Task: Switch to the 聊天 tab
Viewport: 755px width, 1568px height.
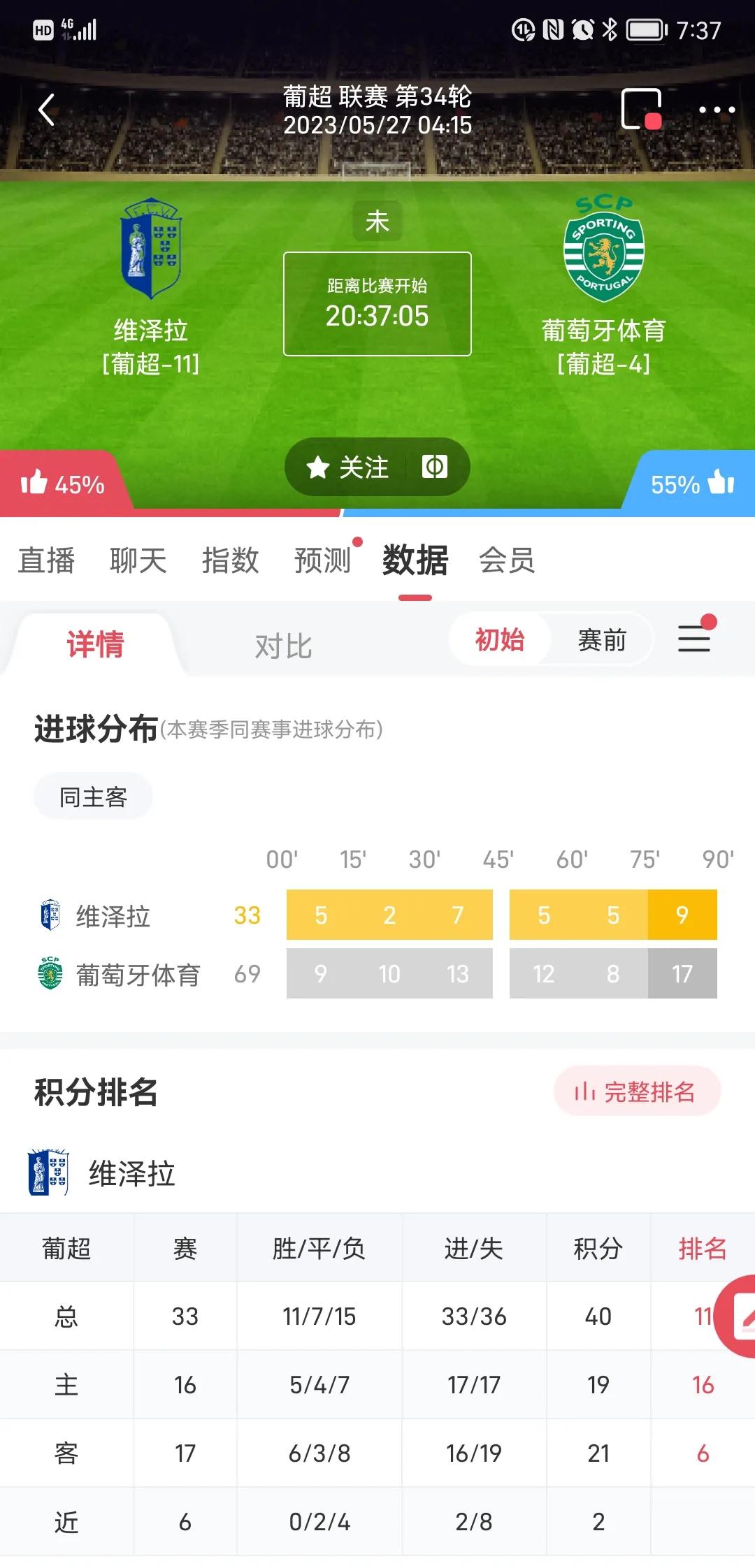Action: [x=138, y=561]
